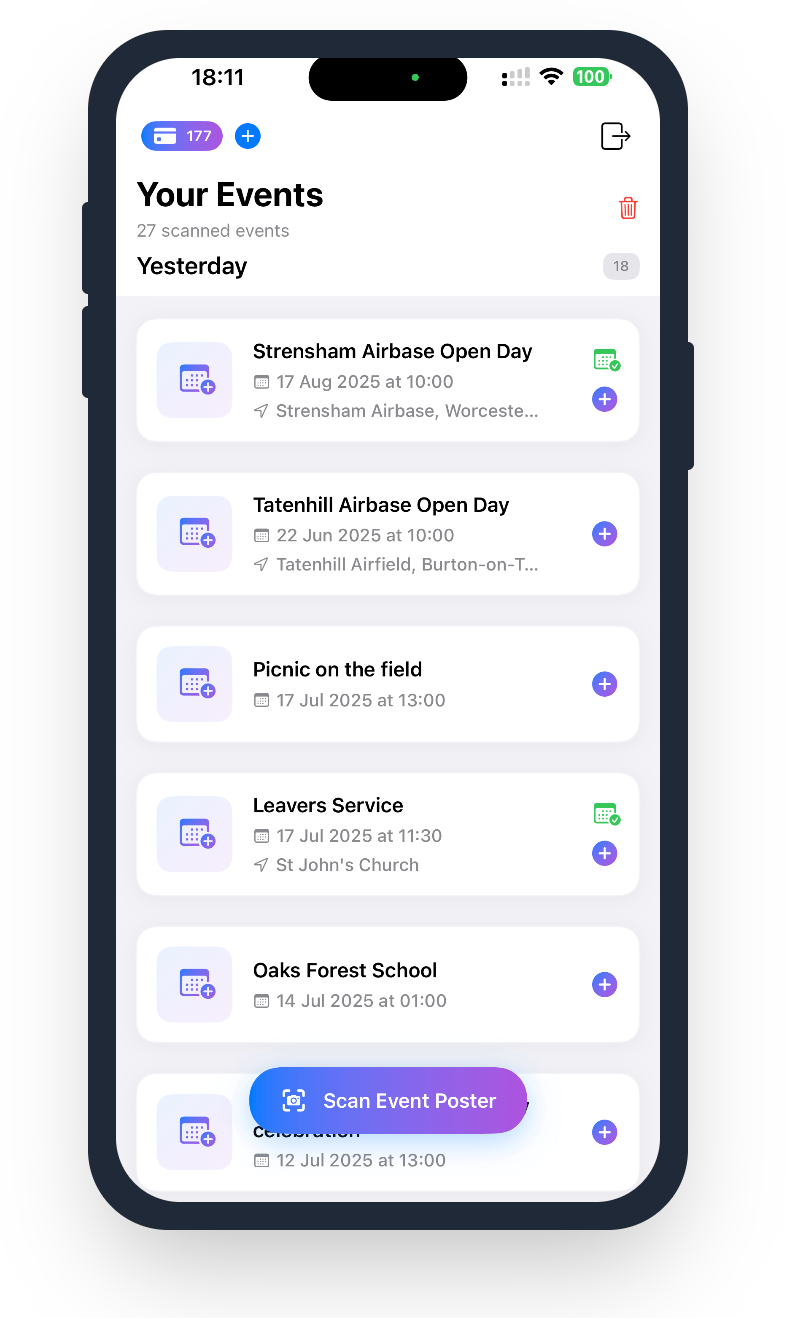Viewport: 804px width, 1318px height.
Task: Open the 177 credits badge
Action: (182, 136)
